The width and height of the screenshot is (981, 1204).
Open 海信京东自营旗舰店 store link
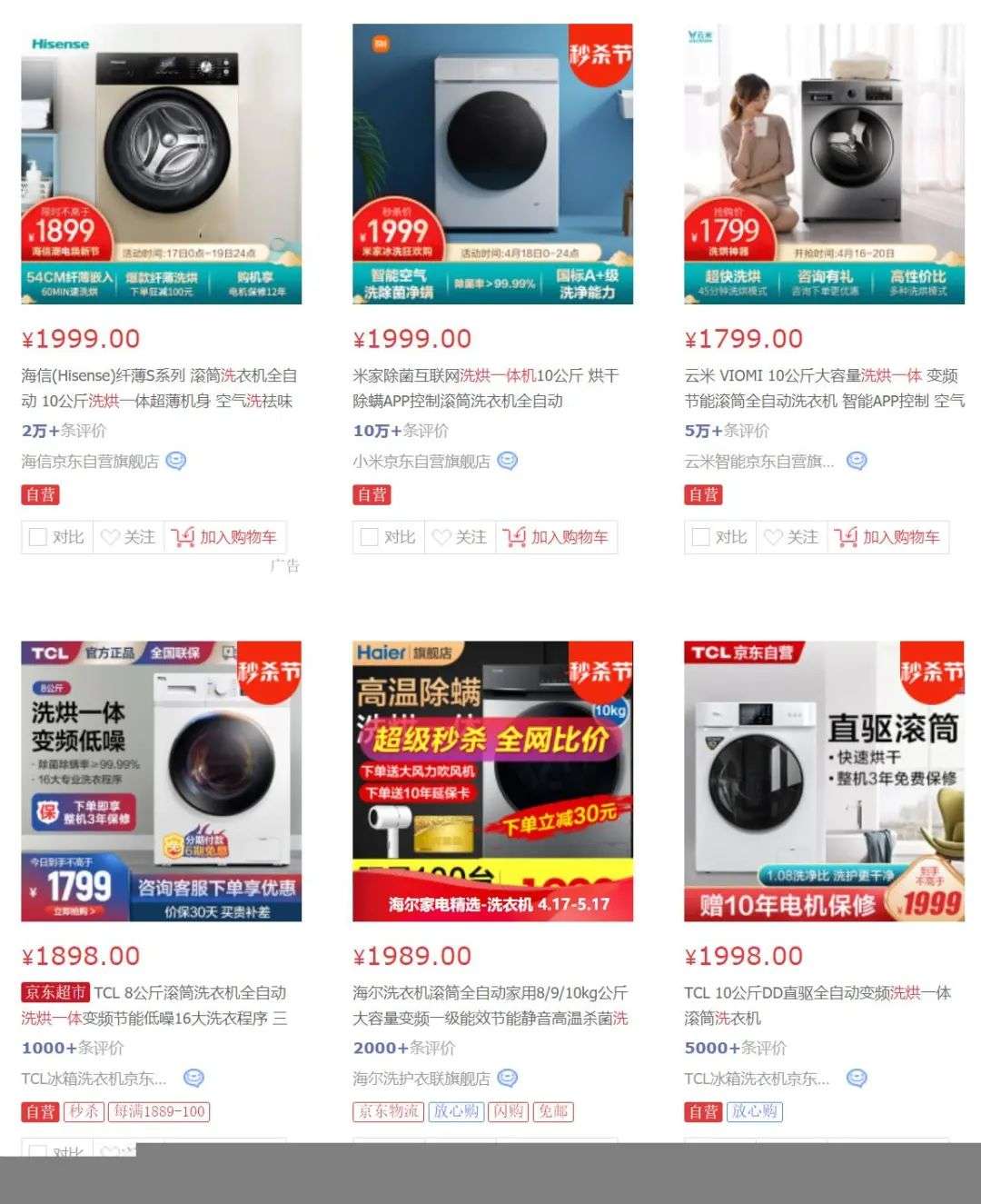click(90, 462)
